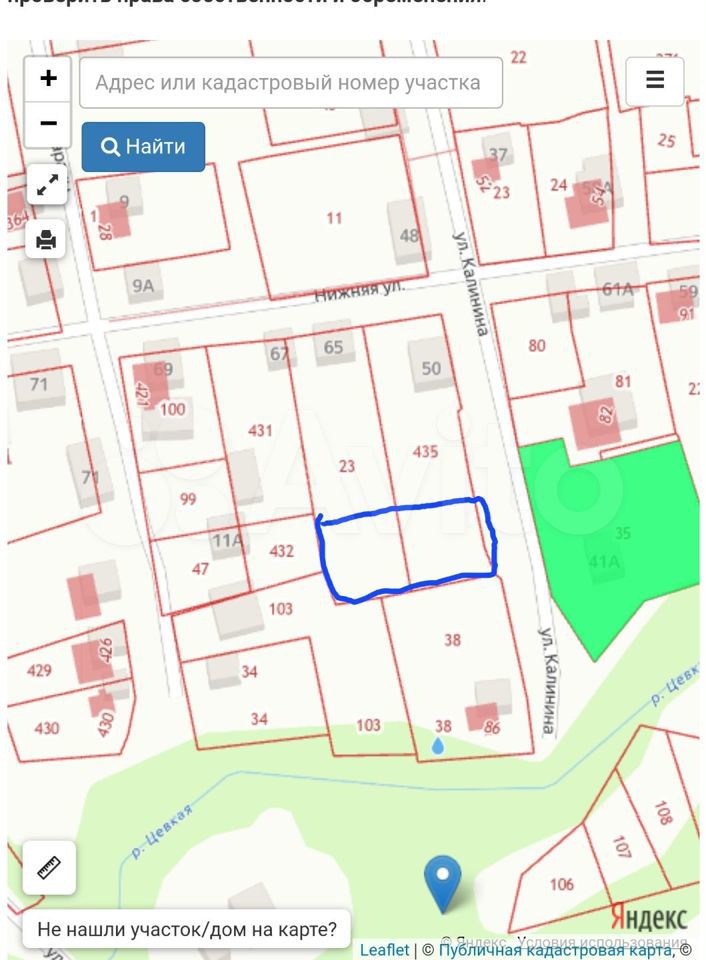Select the blue location marker pin
The height and width of the screenshot is (960, 706).
coord(442,882)
